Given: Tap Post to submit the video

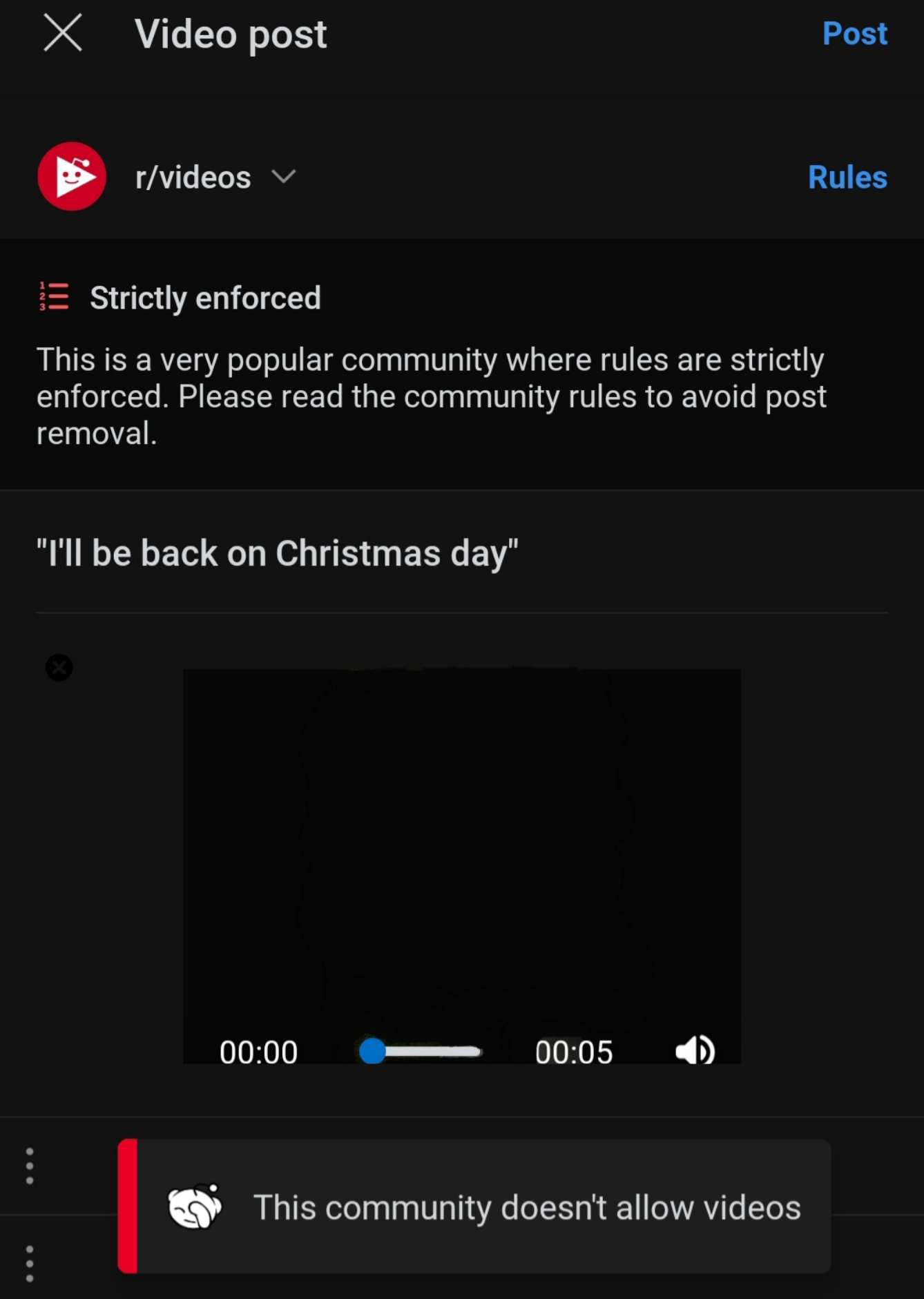Looking at the screenshot, I should [x=855, y=33].
